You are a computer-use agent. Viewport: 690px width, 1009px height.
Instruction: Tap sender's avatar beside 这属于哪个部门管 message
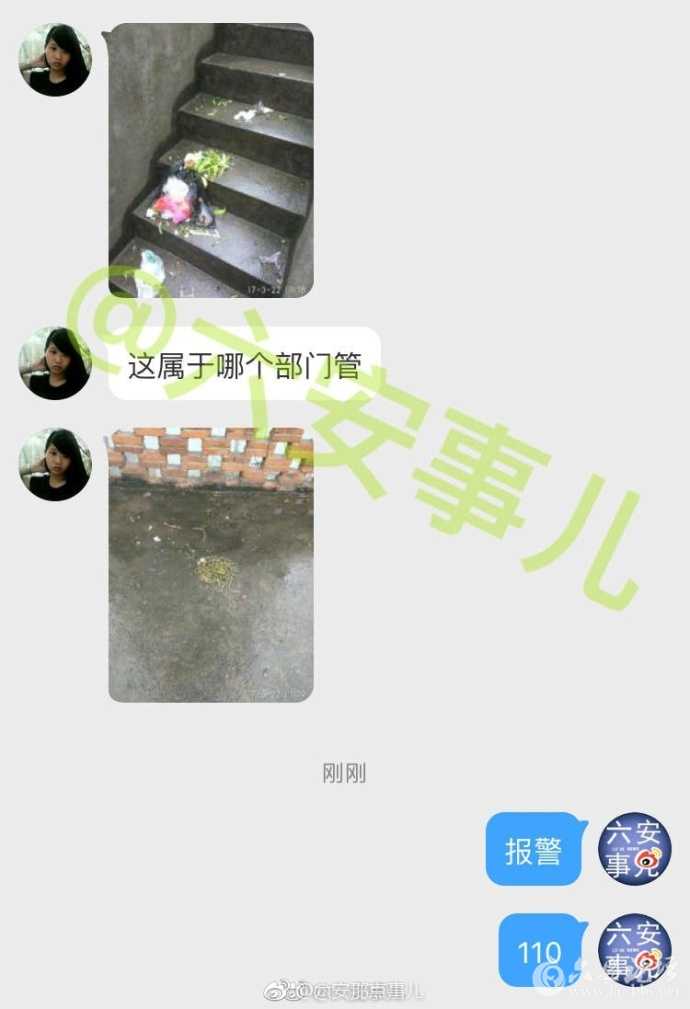(x=55, y=363)
